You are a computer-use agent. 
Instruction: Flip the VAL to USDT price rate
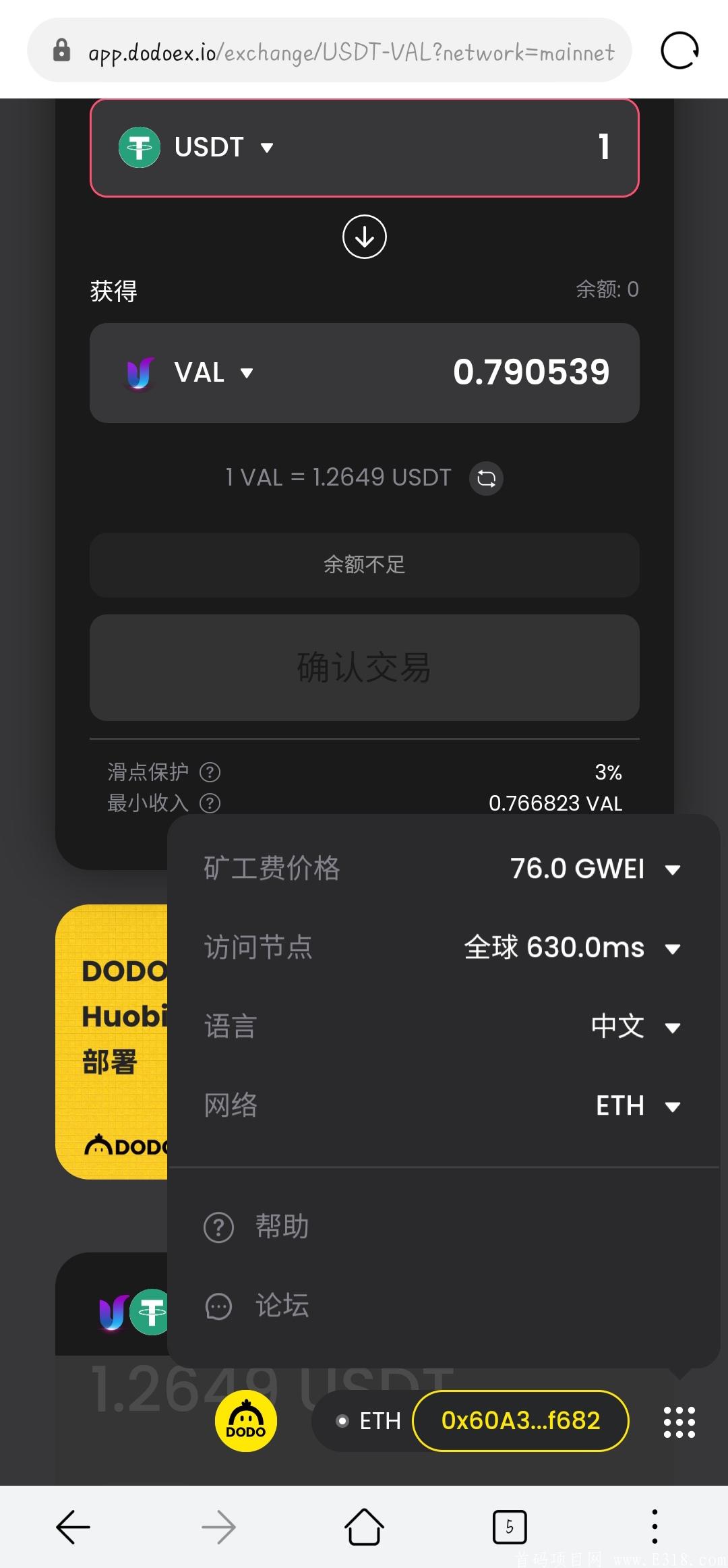pyautogui.click(x=486, y=478)
